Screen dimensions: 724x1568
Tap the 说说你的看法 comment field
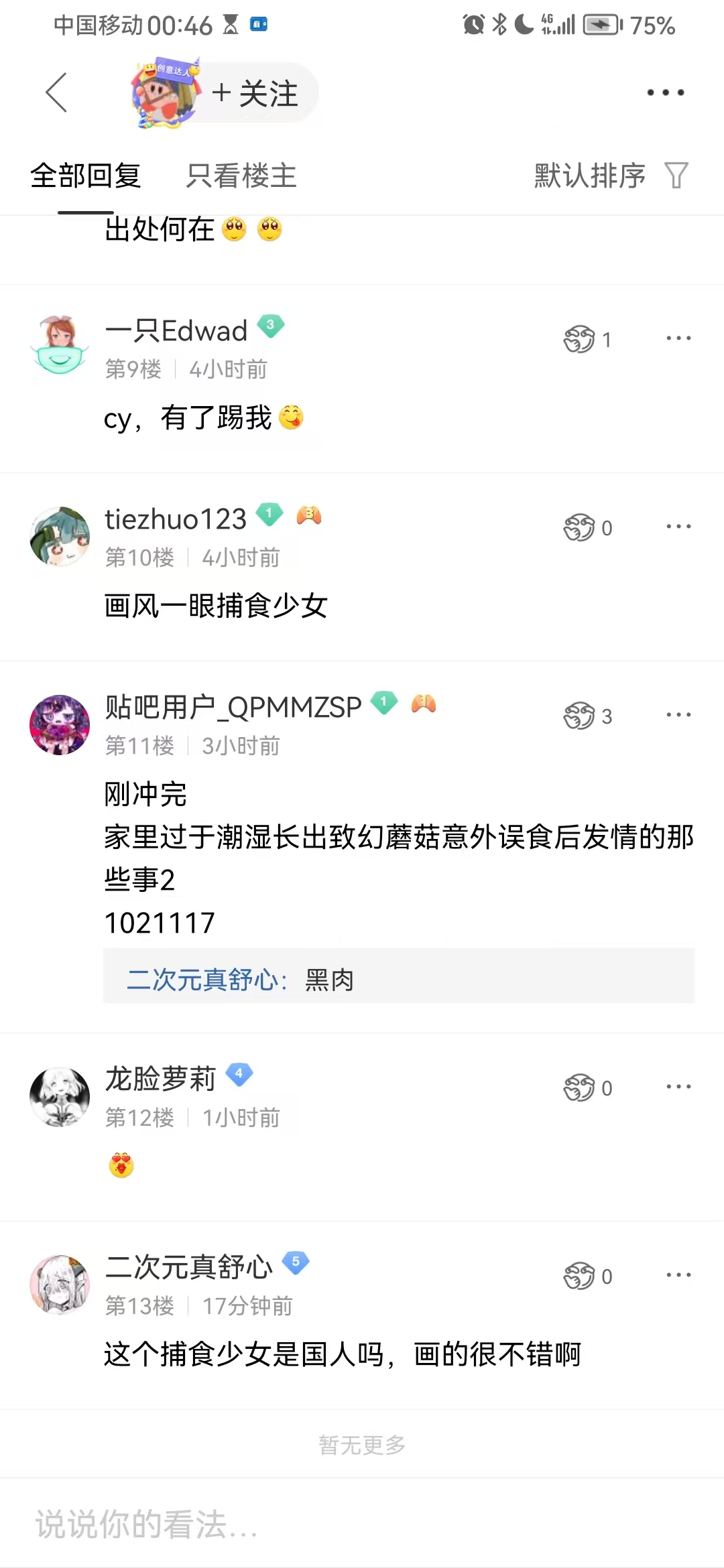click(362, 1524)
